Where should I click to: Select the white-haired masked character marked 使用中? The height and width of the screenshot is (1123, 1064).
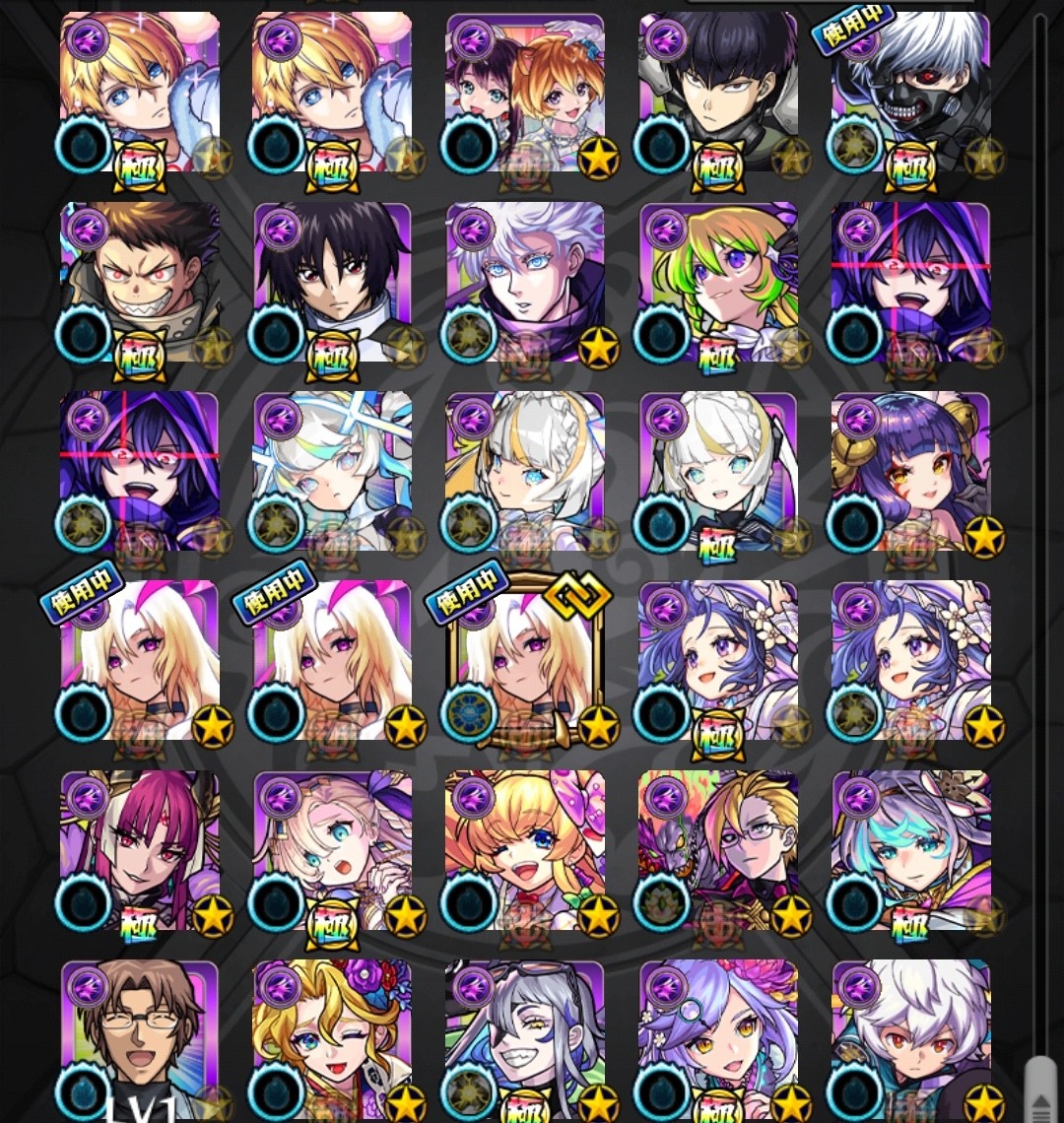[x=911, y=93]
